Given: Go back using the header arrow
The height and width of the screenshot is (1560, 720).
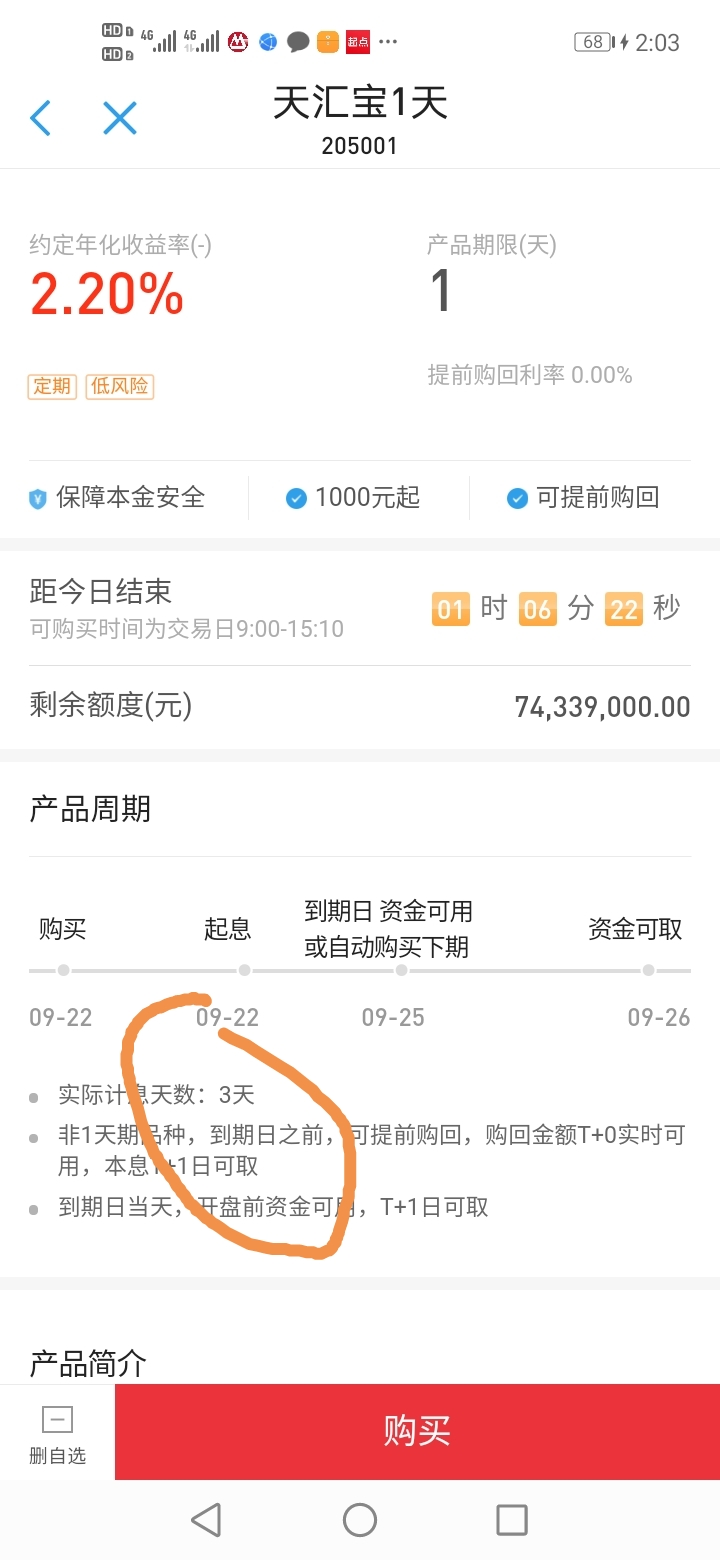Looking at the screenshot, I should 40,118.
